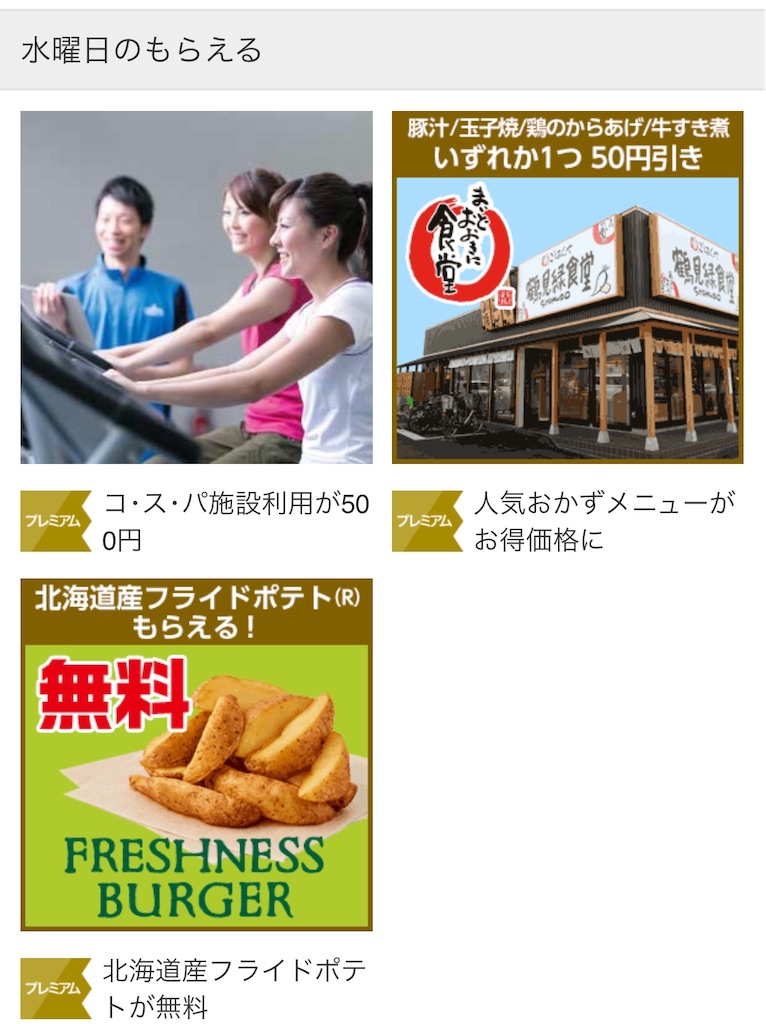Click the gold arrow on the first プレミアム badge

pyautogui.click(x=84, y=519)
